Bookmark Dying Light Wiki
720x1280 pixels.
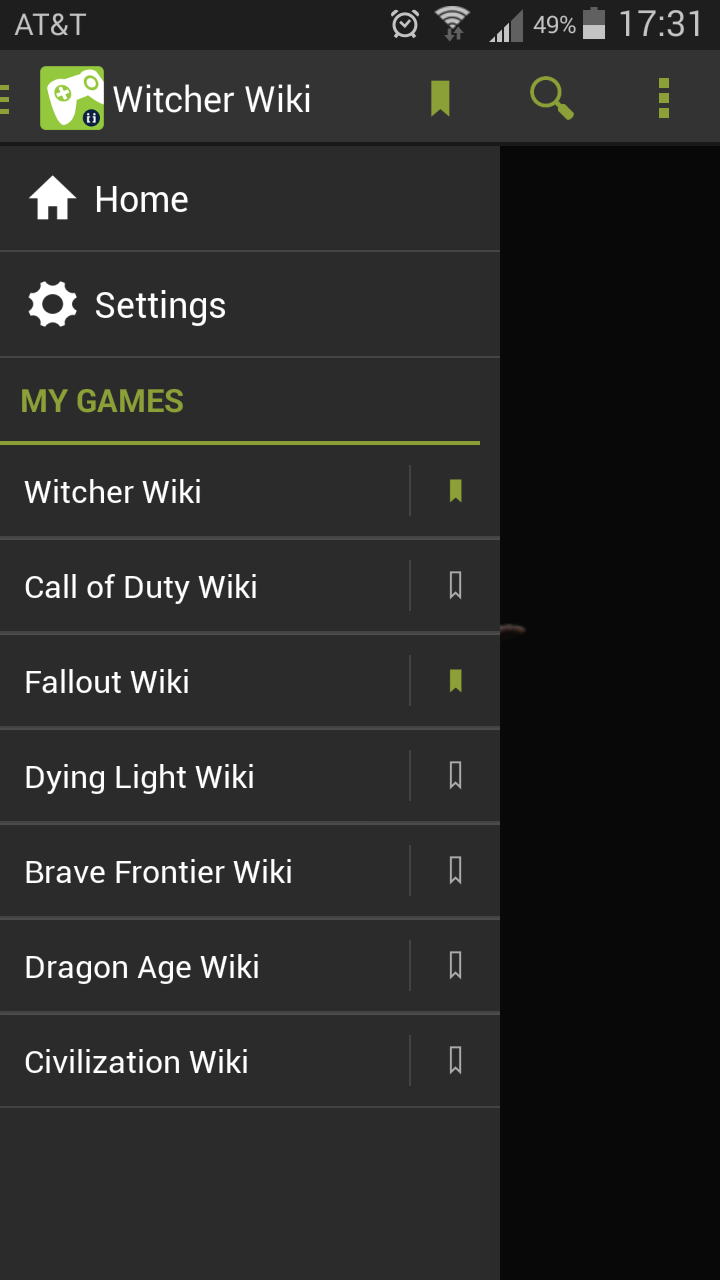tap(455, 776)
